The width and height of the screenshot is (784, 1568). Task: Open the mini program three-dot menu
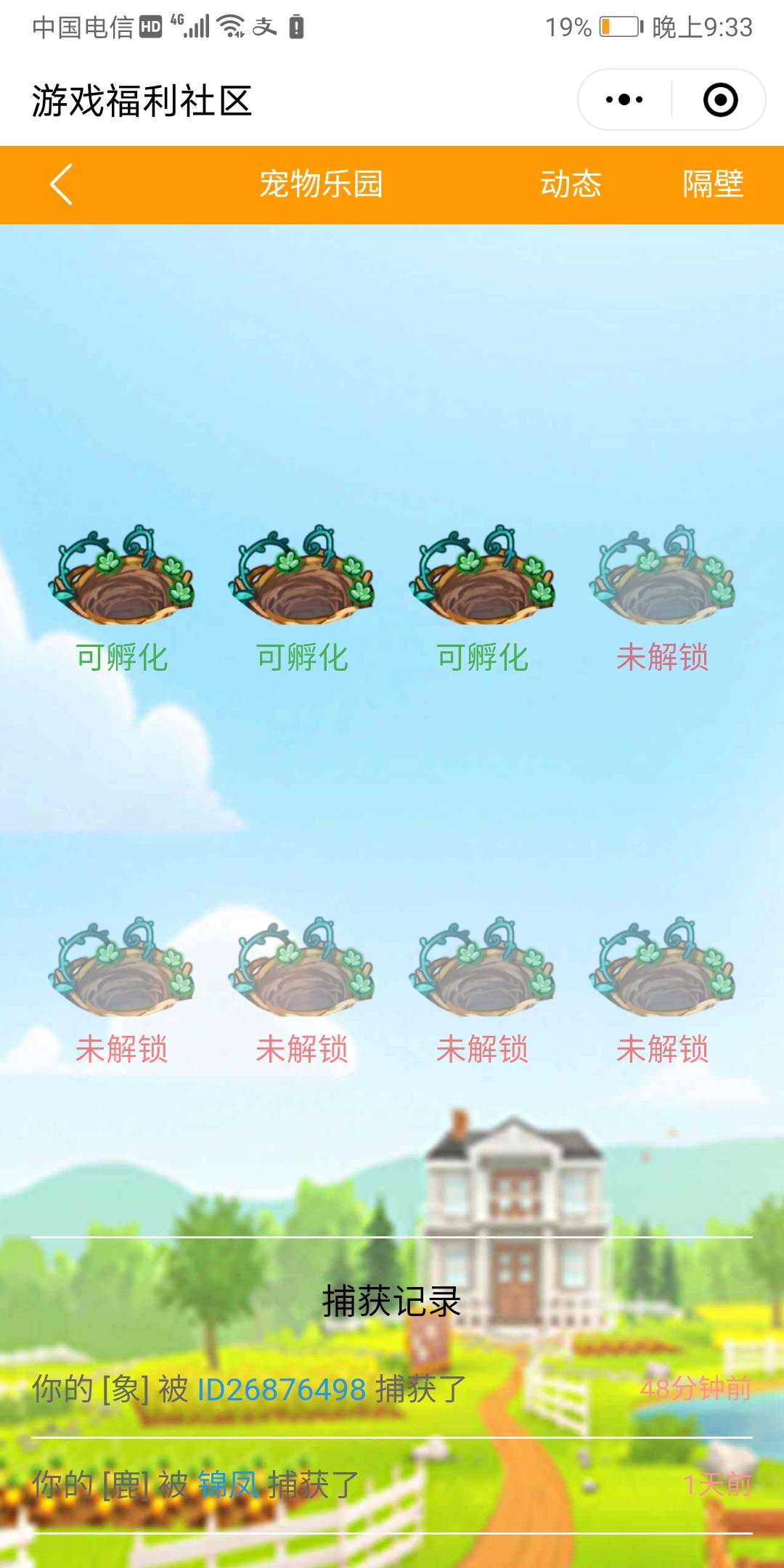pyautogui.click(x=624, y=100)
